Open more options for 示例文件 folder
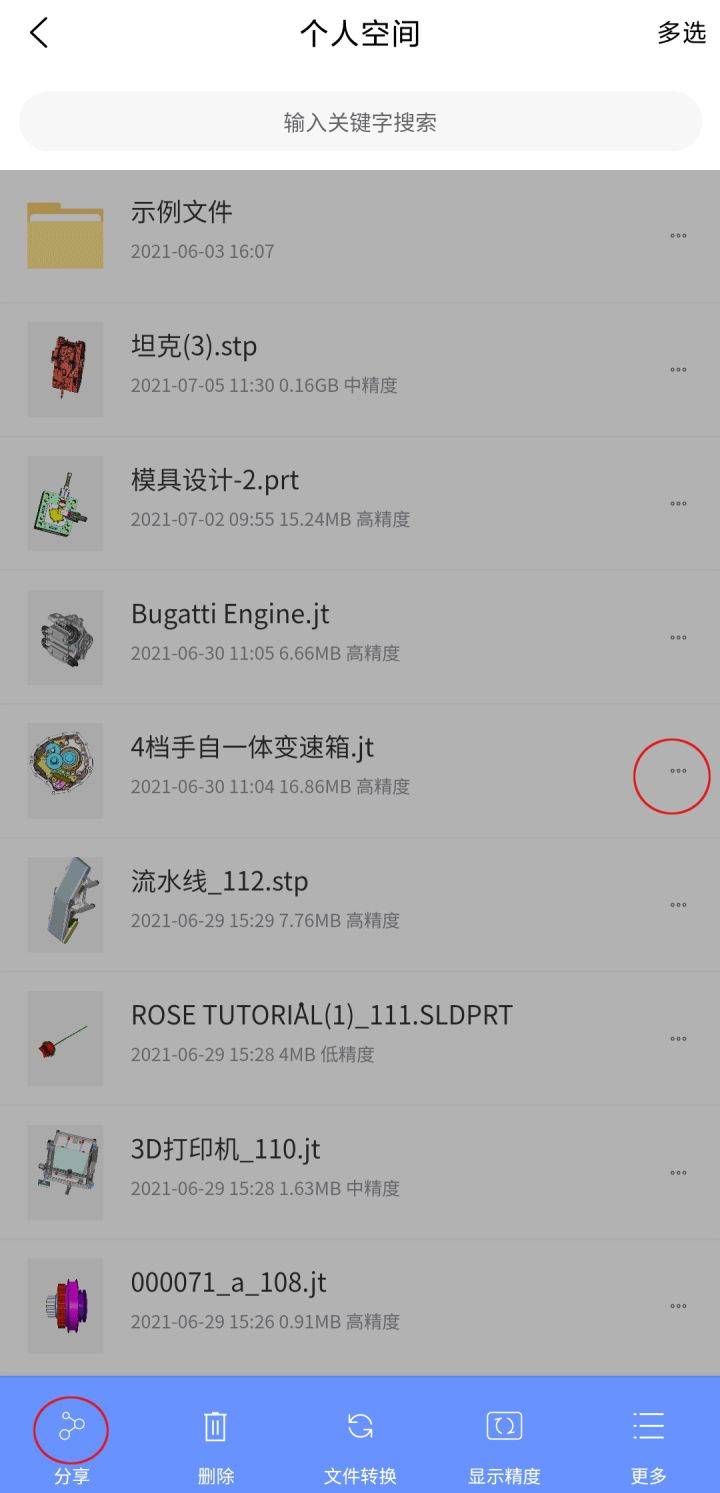 coord(677,236)
